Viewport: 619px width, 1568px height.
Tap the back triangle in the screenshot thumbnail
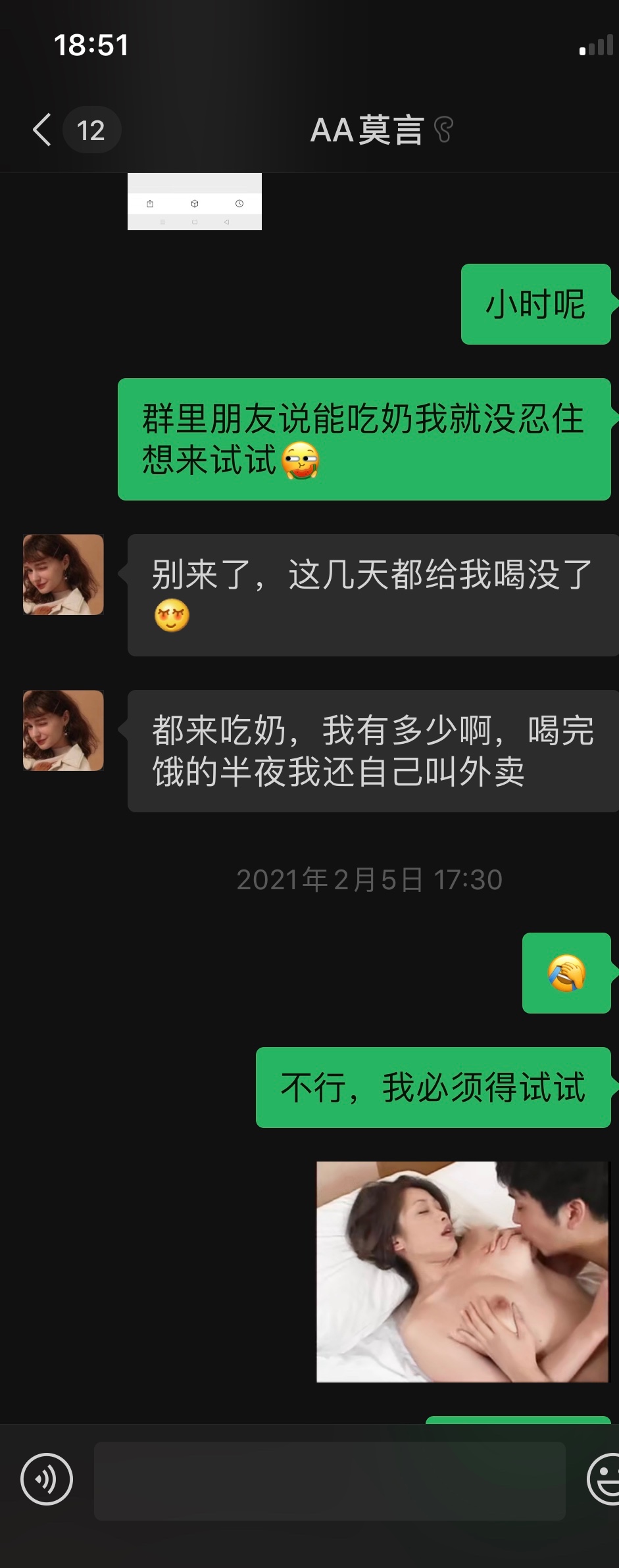[x=227, y=222]
